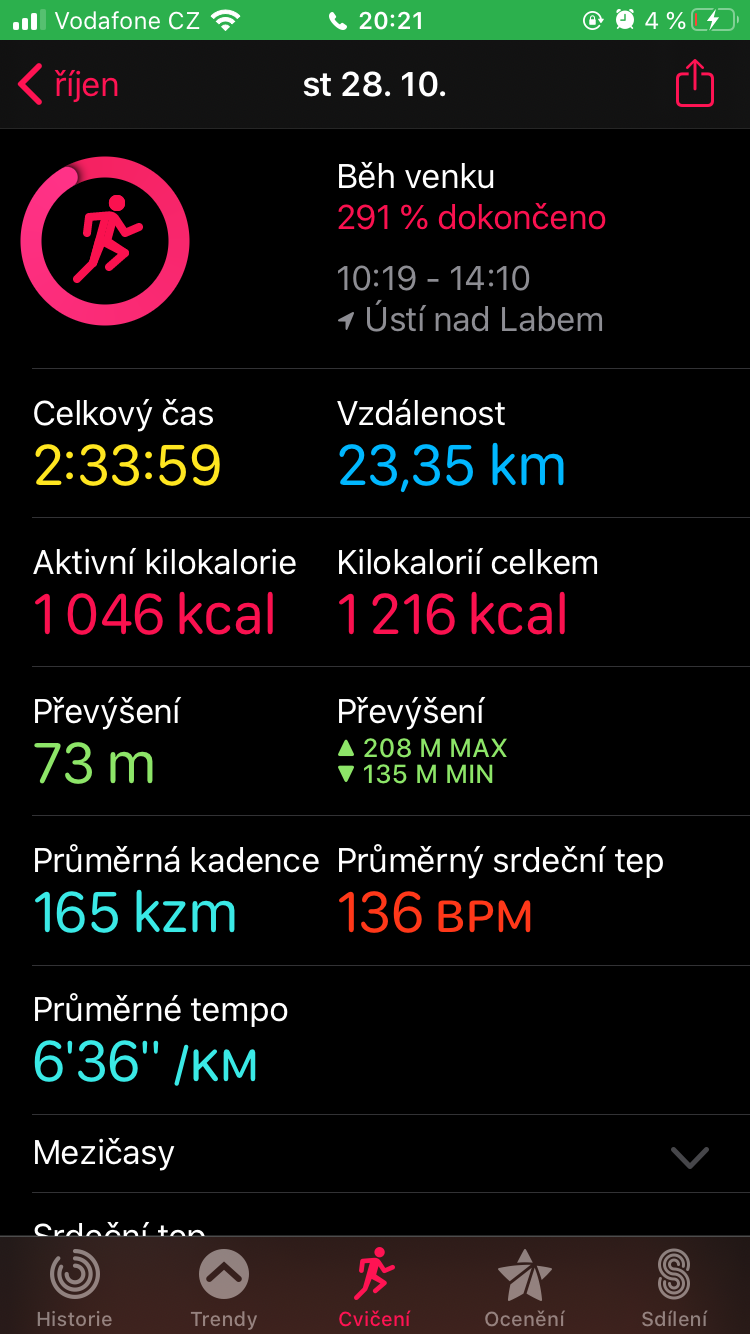
Task: Expand the Mezičasy section
Action: click(375, 1153)
